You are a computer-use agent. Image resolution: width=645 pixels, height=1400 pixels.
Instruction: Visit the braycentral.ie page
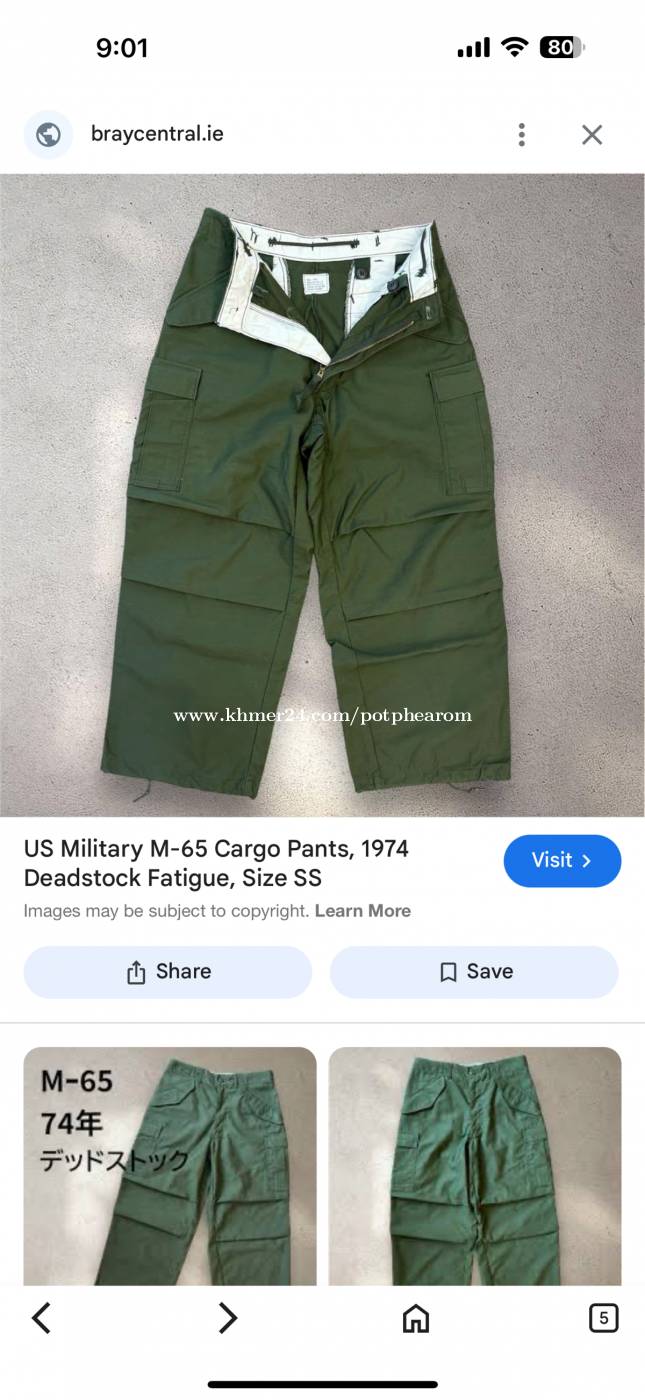[x=562, y=861]
